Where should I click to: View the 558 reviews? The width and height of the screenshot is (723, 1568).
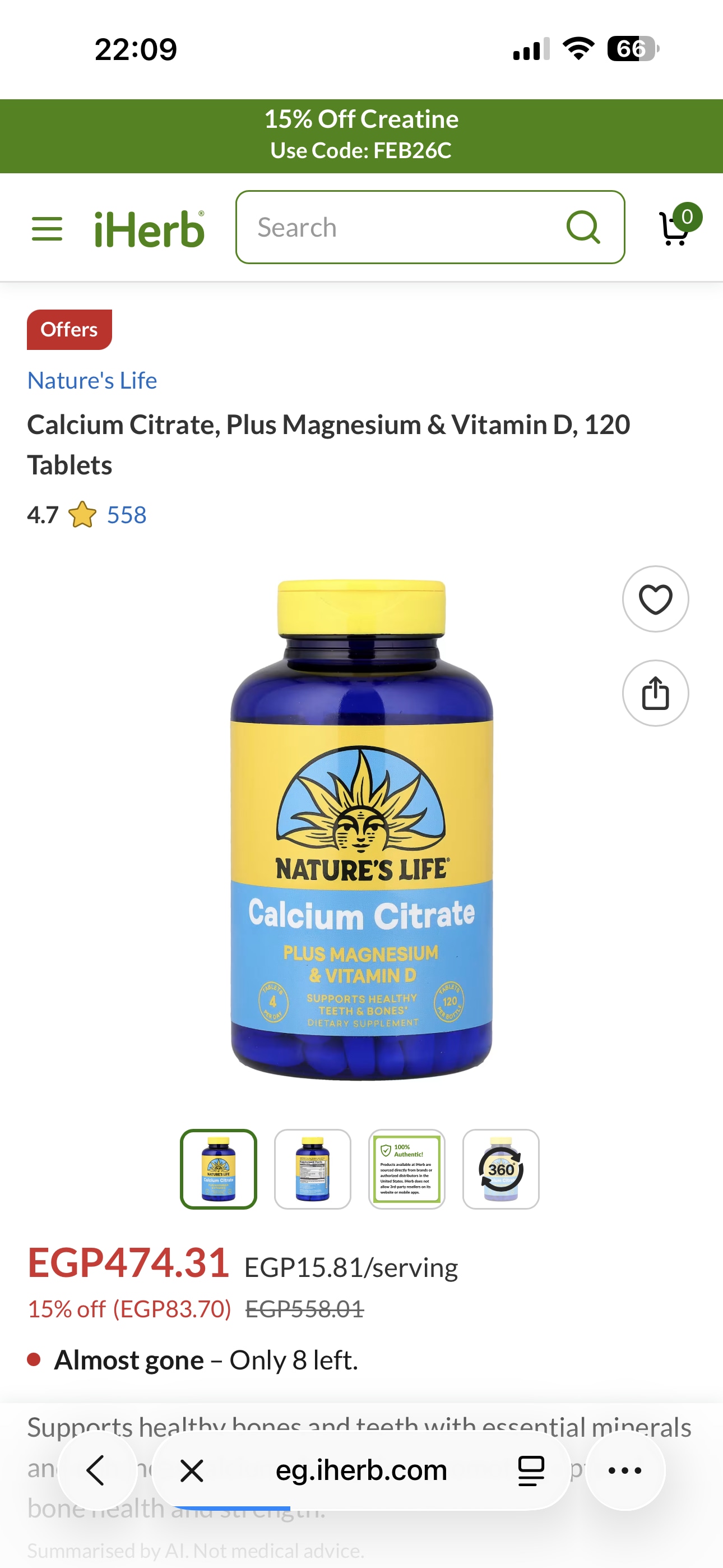(127, 515)
